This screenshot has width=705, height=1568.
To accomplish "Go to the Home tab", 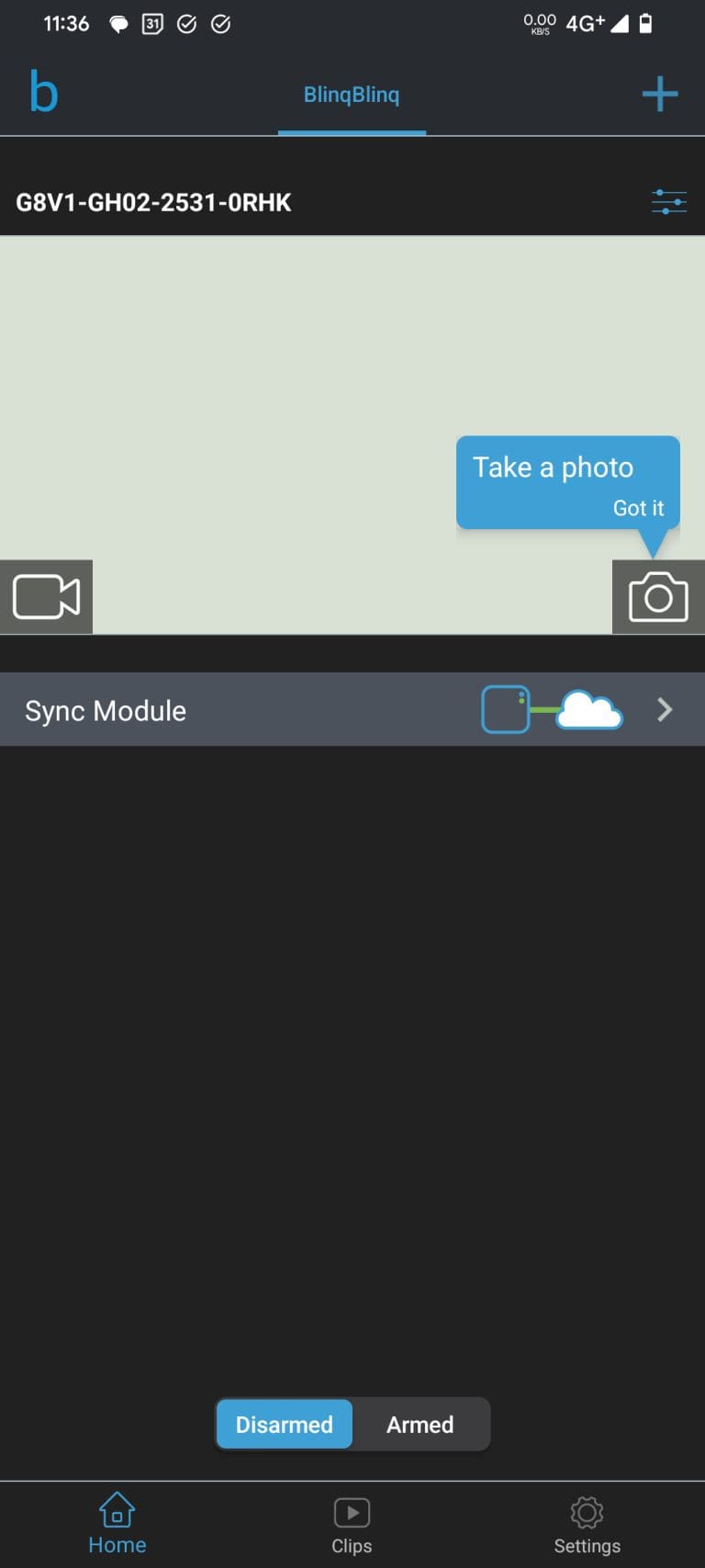I will point(117,1524).
